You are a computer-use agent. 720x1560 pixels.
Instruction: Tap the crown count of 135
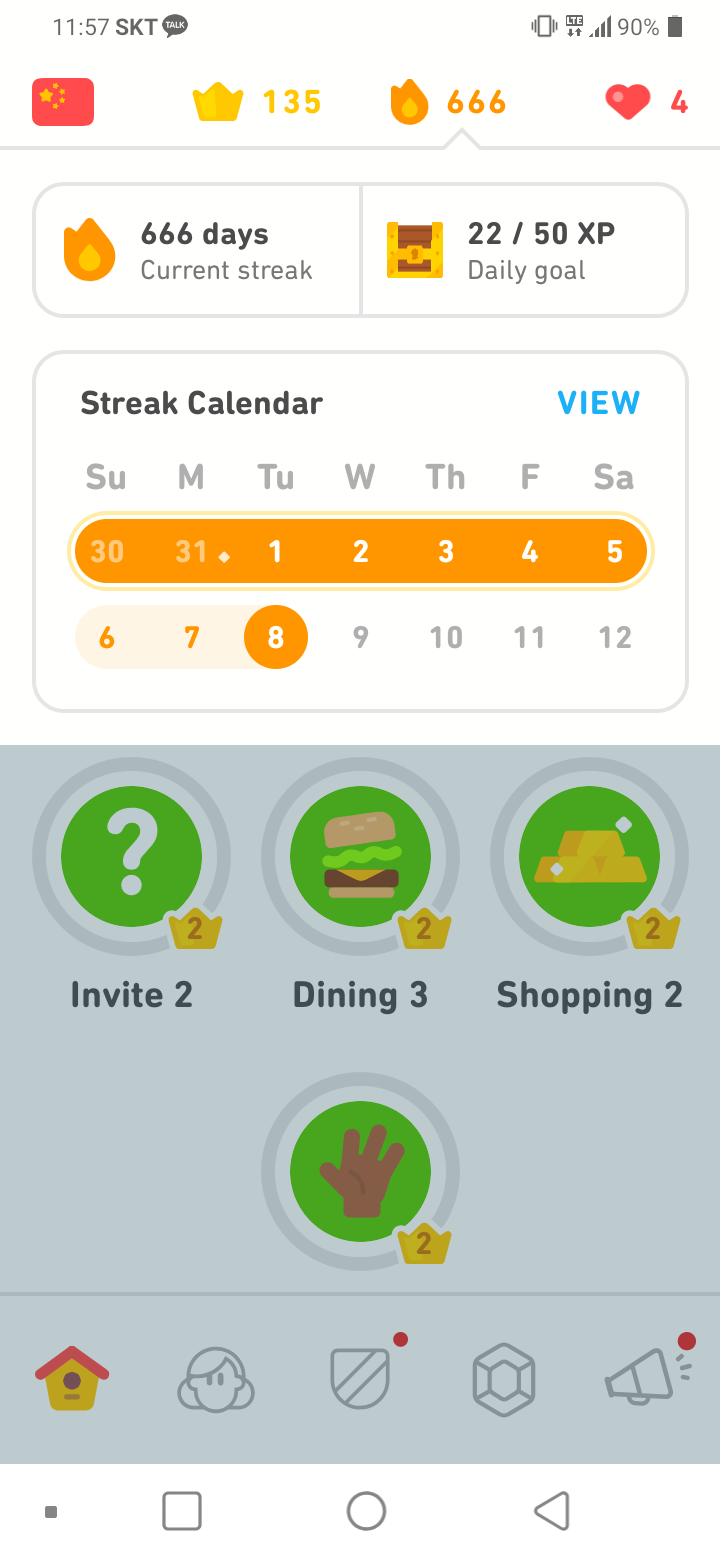pyautogui.click(x=258, y=102)
